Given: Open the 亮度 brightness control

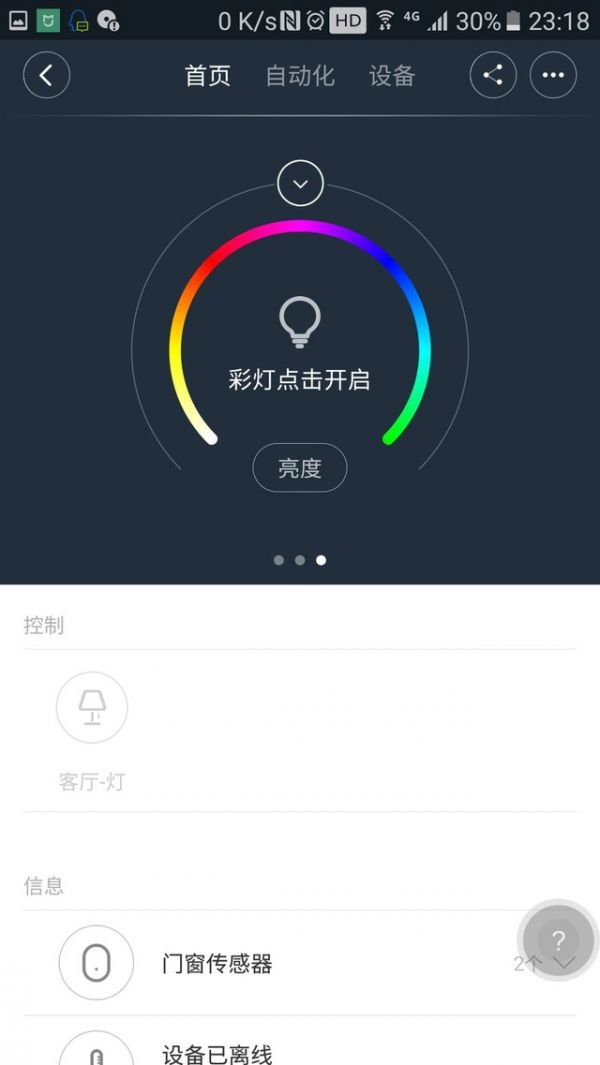Looking at the screenshot, I should (x=300, y=468).
